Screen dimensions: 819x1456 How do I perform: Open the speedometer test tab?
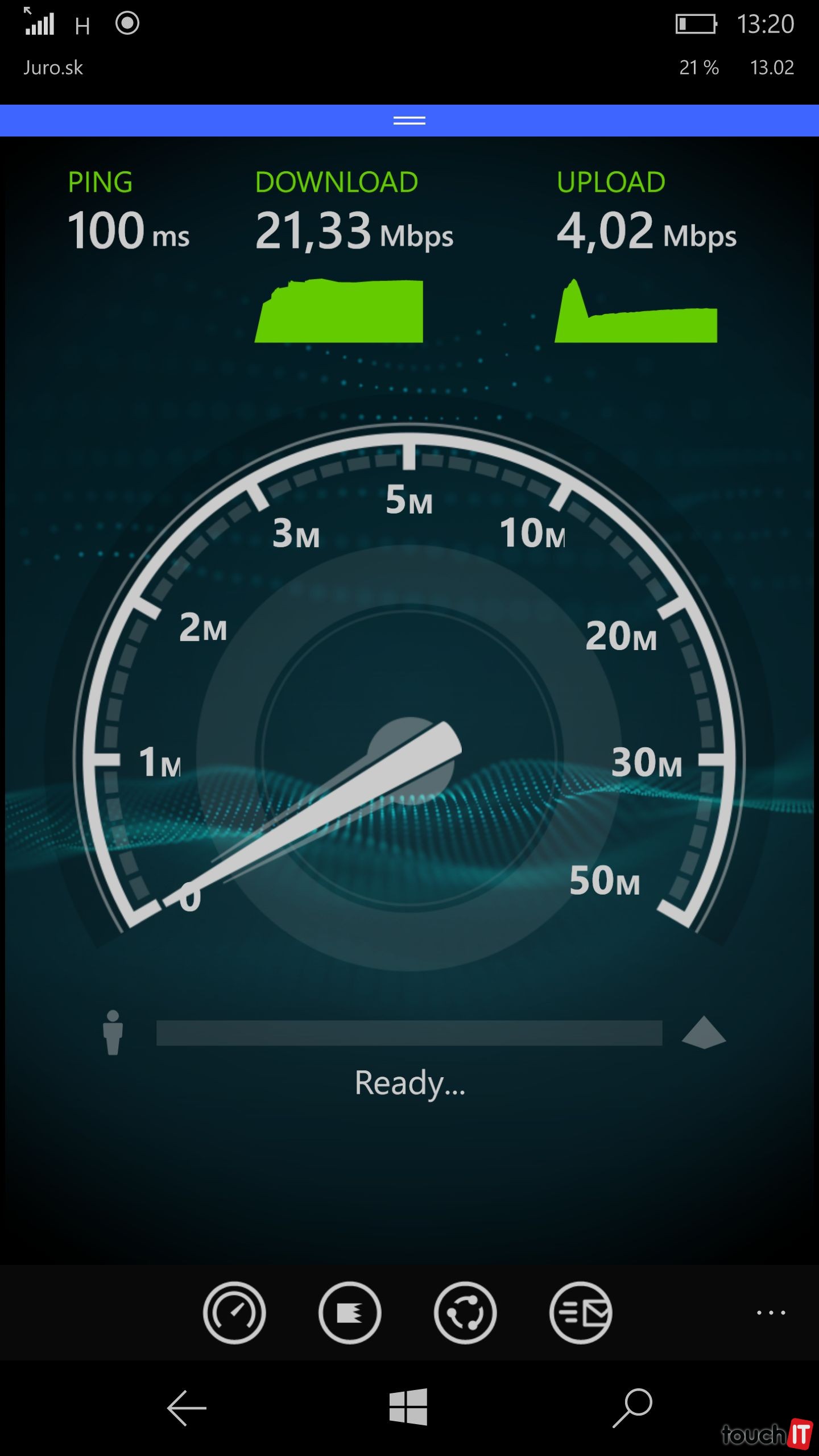pyautogui.click(x=234, y=1313)
